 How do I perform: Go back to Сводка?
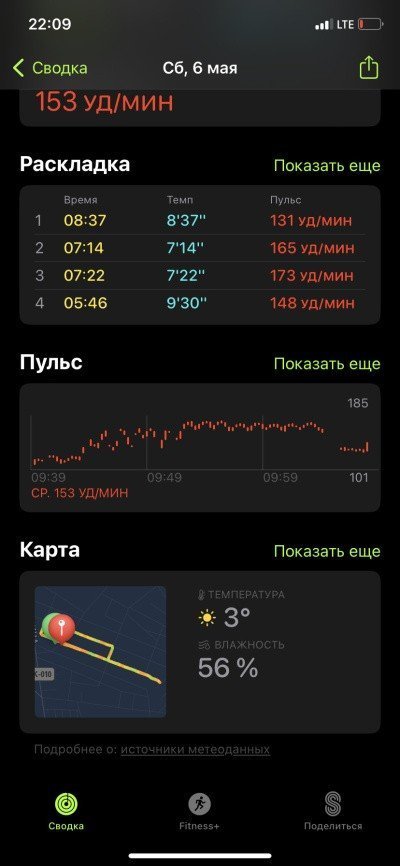(50, 68)
